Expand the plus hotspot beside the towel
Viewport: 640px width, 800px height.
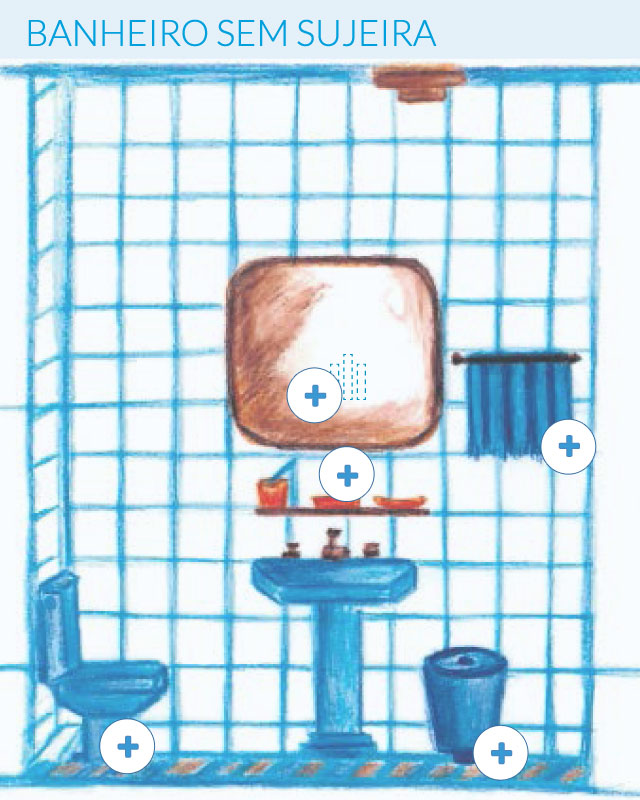click(x=568, y=445)
